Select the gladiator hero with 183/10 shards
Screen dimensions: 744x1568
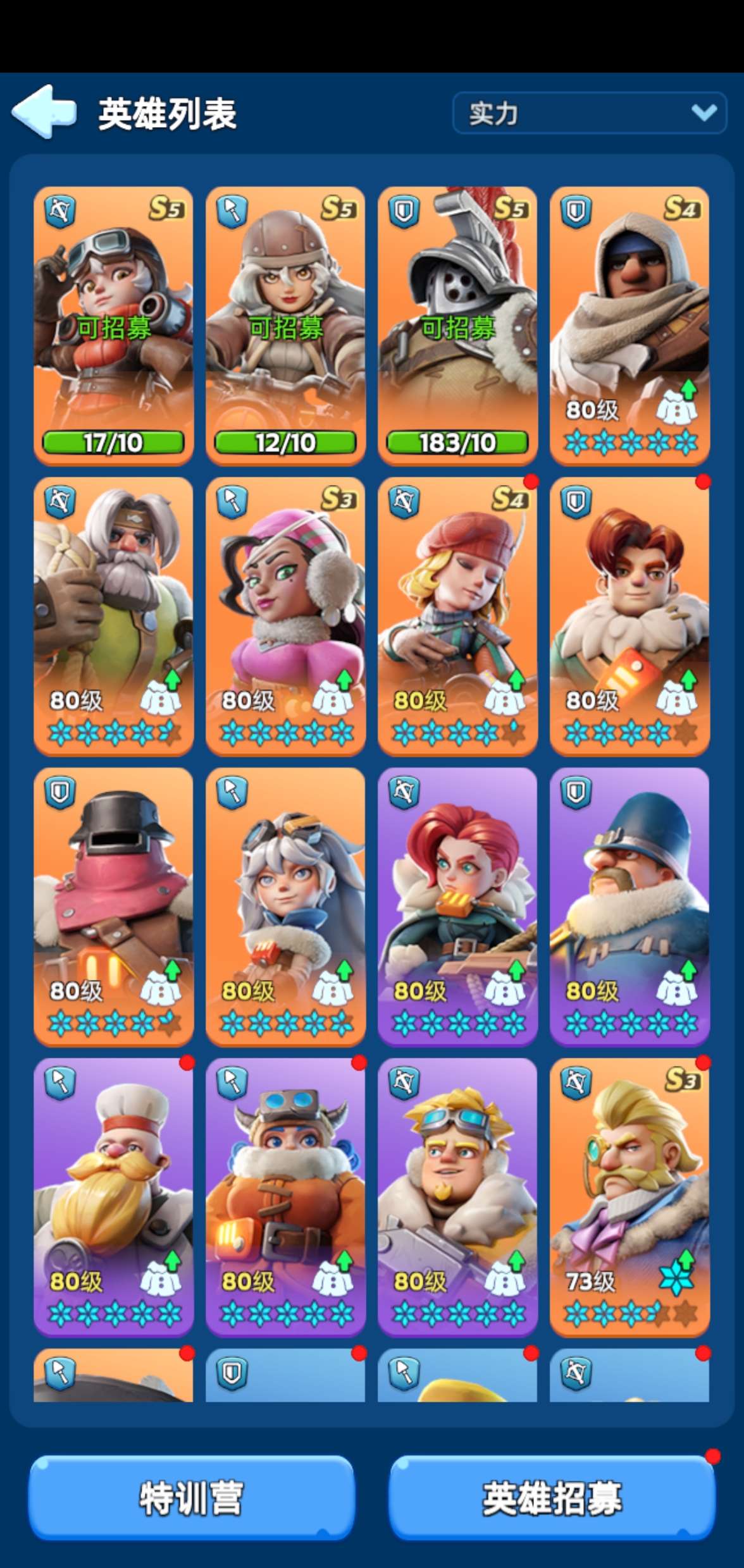(457, 325)
